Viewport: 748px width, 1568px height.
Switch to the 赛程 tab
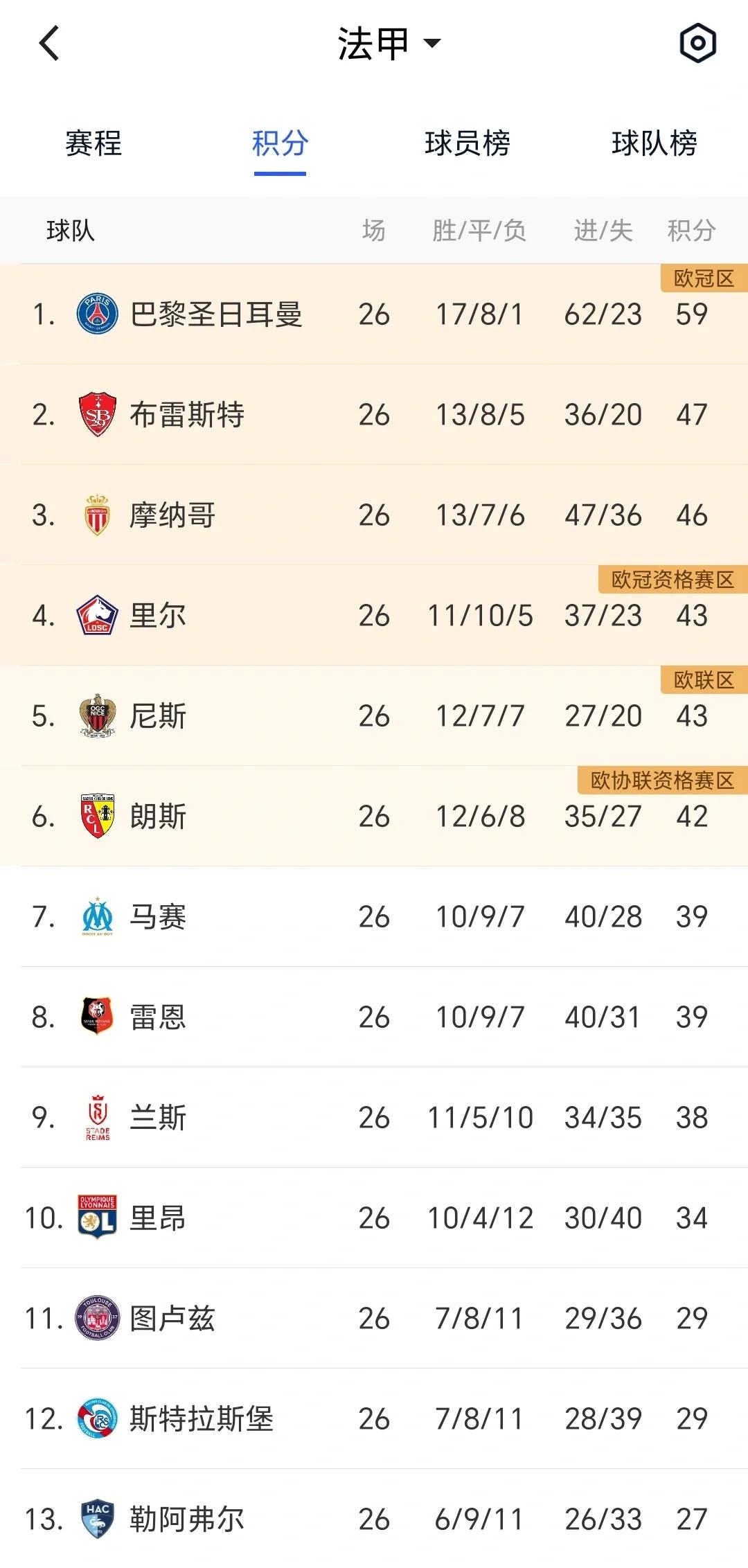click(93, 144)
